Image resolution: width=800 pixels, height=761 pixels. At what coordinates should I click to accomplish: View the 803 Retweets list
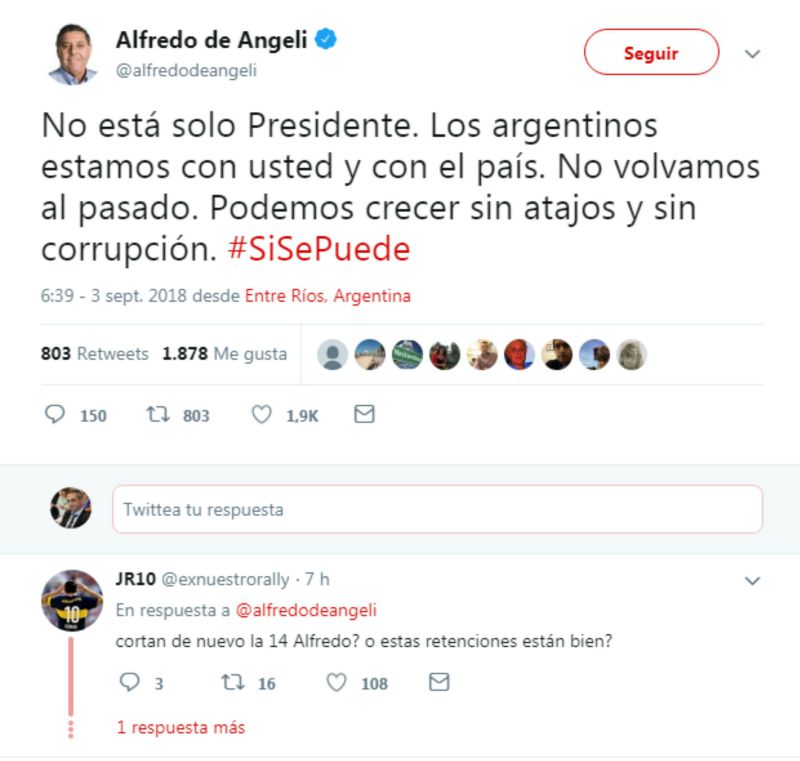pos(95,354)
